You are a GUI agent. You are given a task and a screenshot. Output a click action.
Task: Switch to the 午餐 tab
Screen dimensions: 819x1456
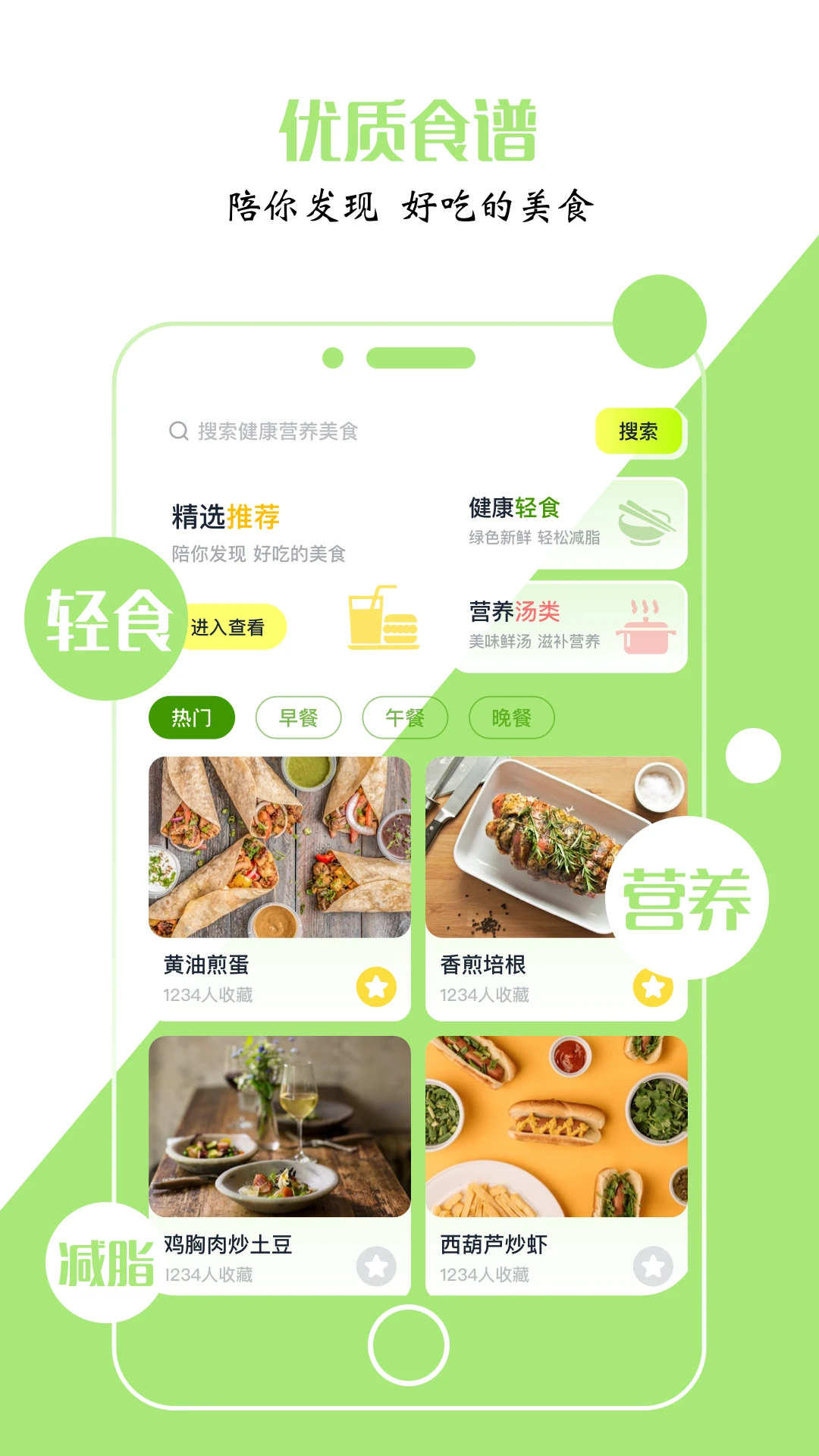[406, 716]
